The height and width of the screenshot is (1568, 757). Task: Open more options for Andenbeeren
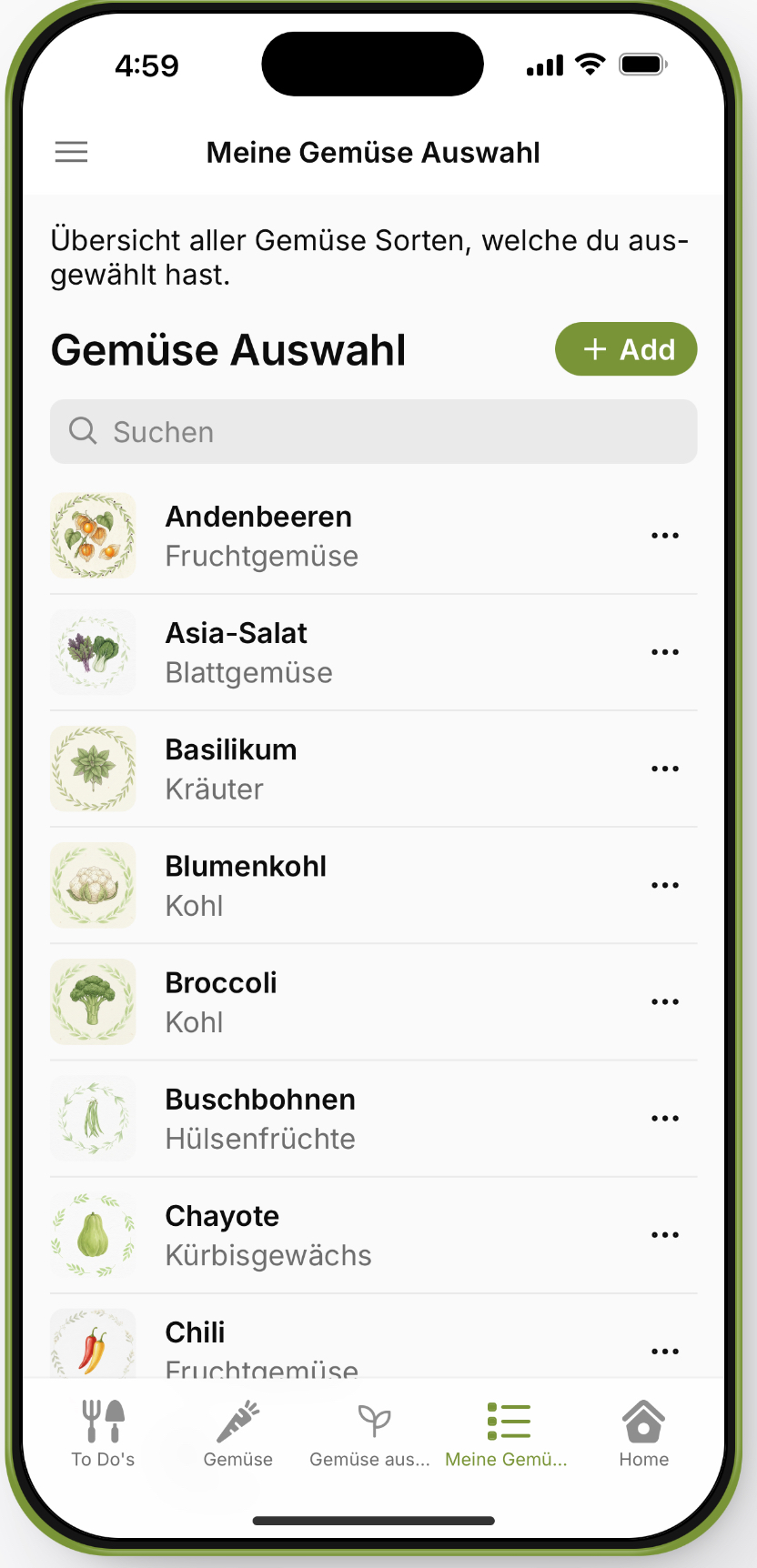665,536
